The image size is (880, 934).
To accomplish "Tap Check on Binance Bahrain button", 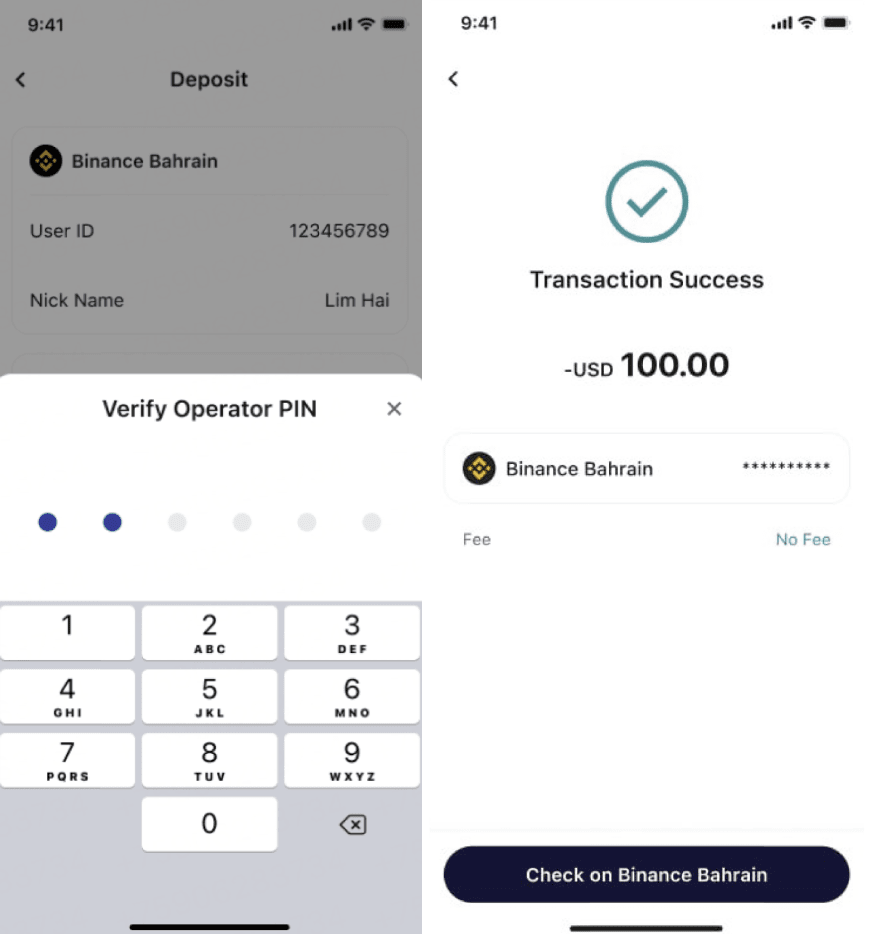I will [x=646, y=875].
